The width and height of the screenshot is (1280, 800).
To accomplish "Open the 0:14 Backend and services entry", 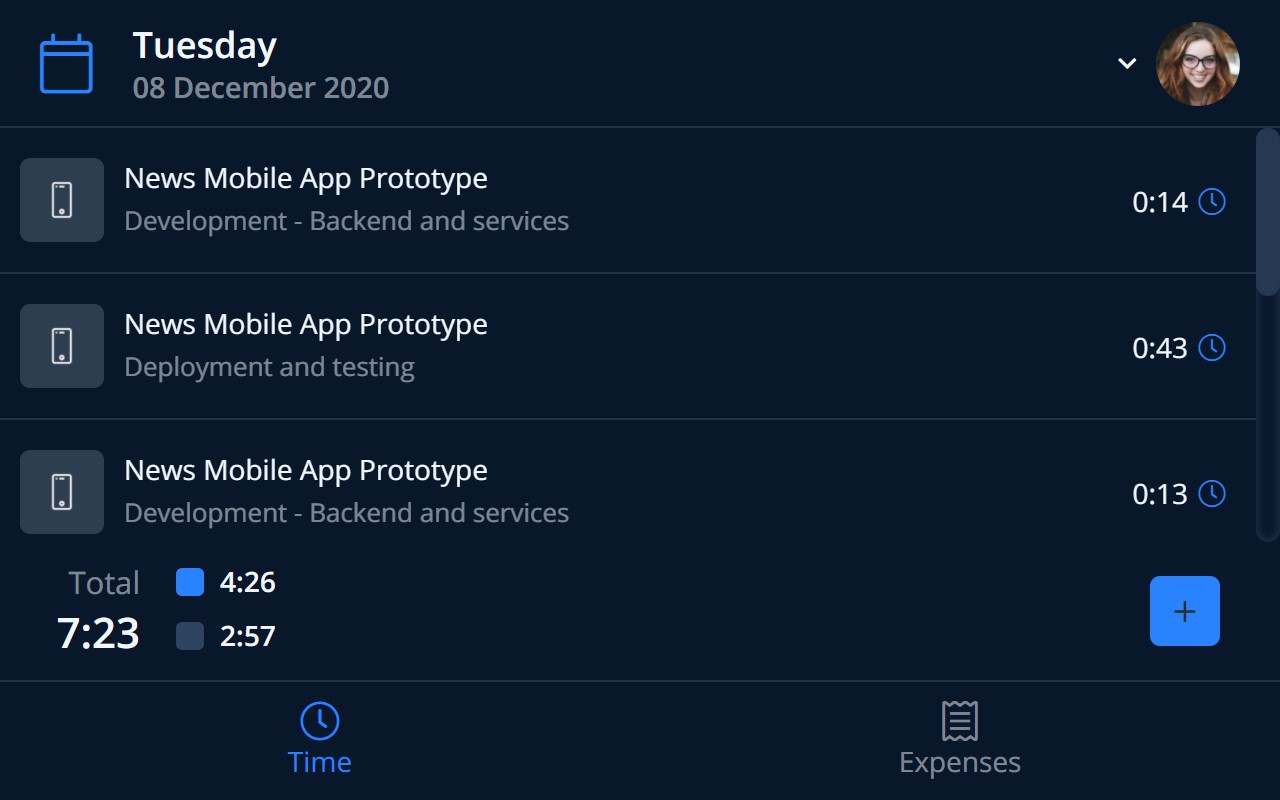I will [346, 200].
